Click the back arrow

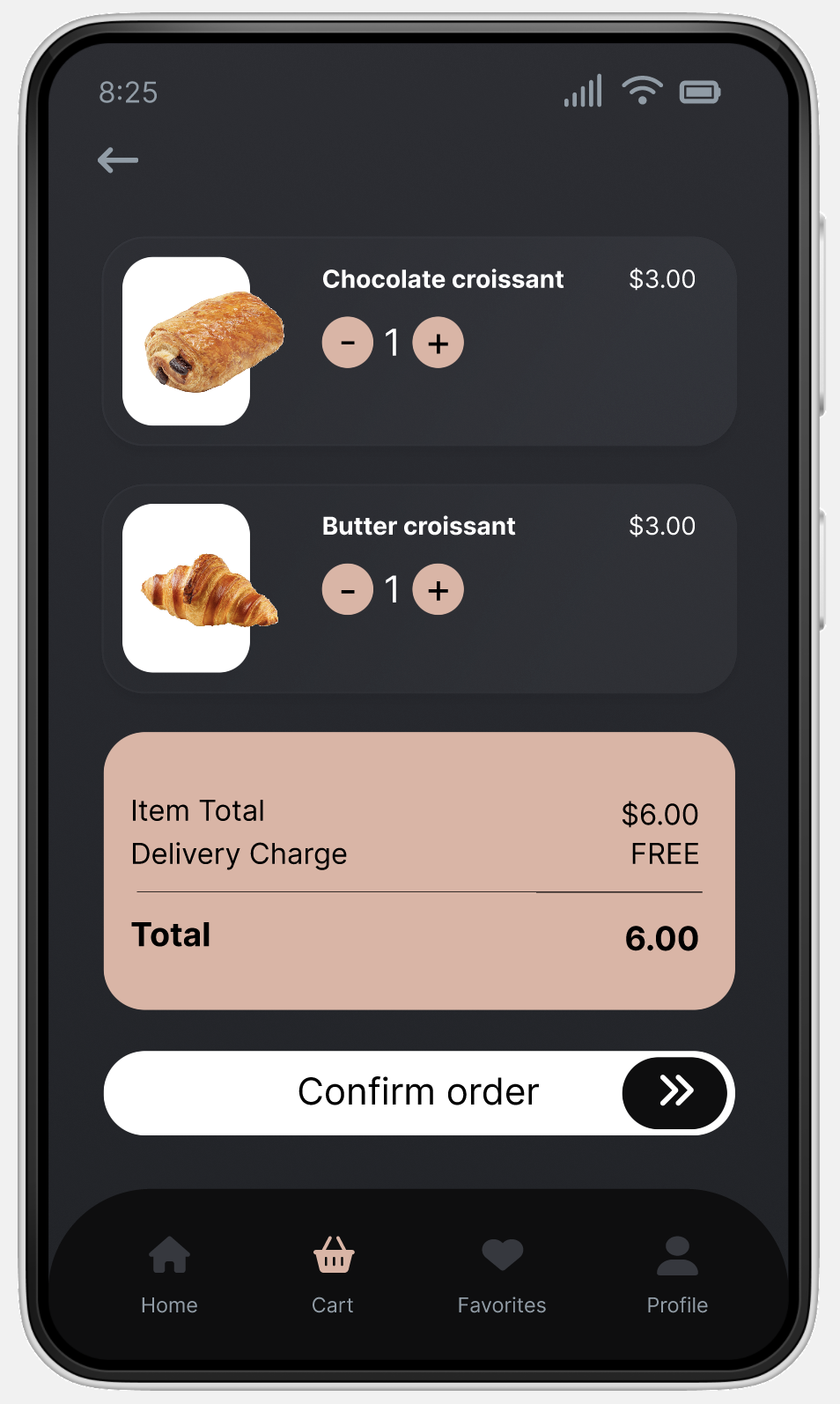click(118, 159)
